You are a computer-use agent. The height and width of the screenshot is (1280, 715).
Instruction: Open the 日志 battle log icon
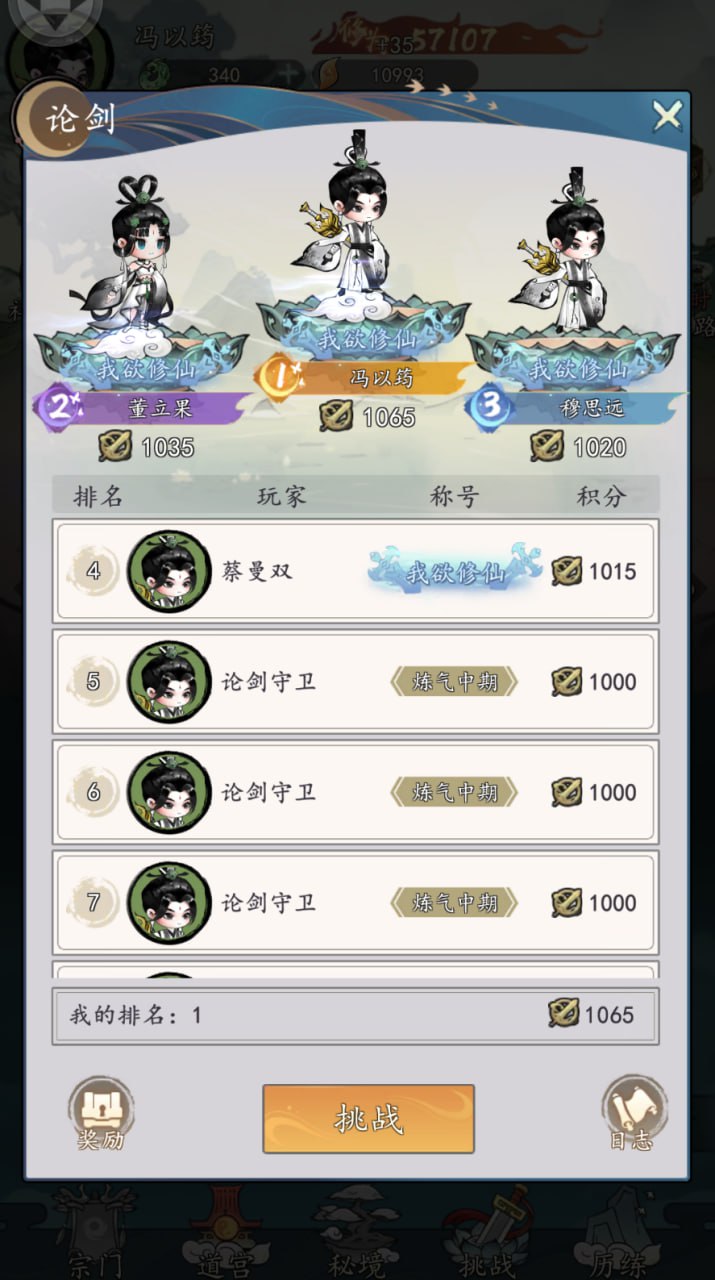pos(633,1111)
